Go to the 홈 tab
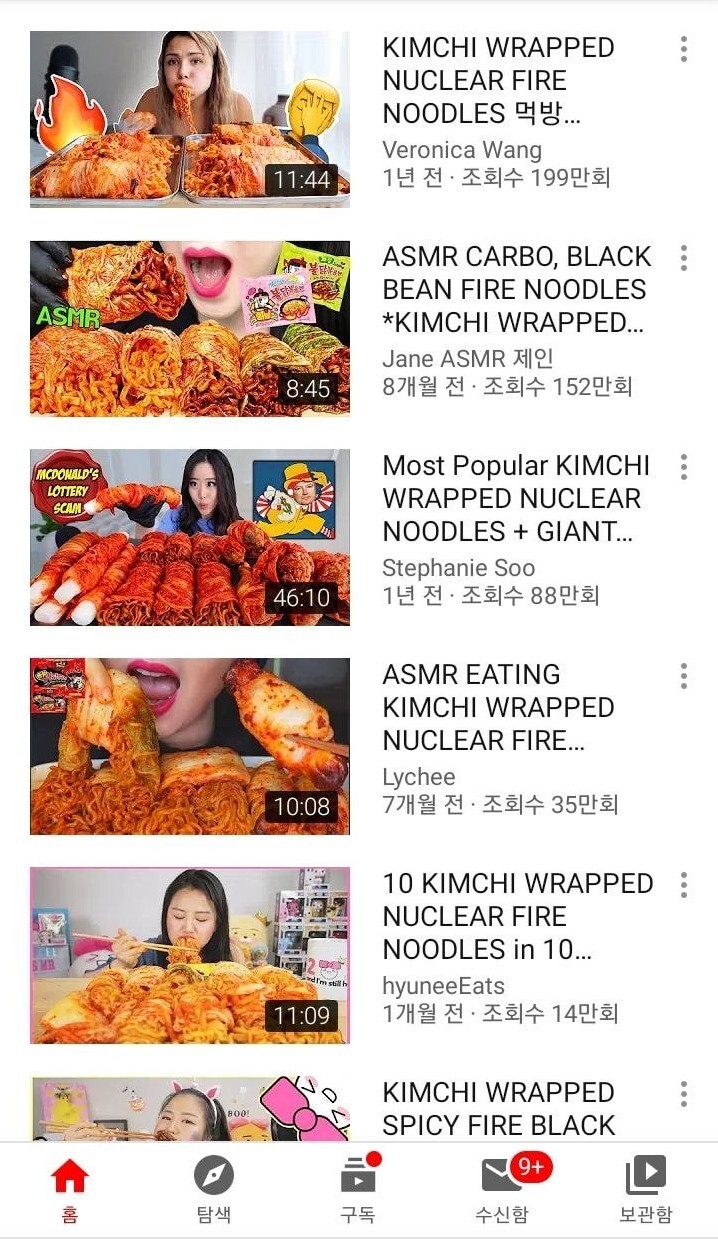This screenshot has width=718, height=1244. click(70, 1190)
